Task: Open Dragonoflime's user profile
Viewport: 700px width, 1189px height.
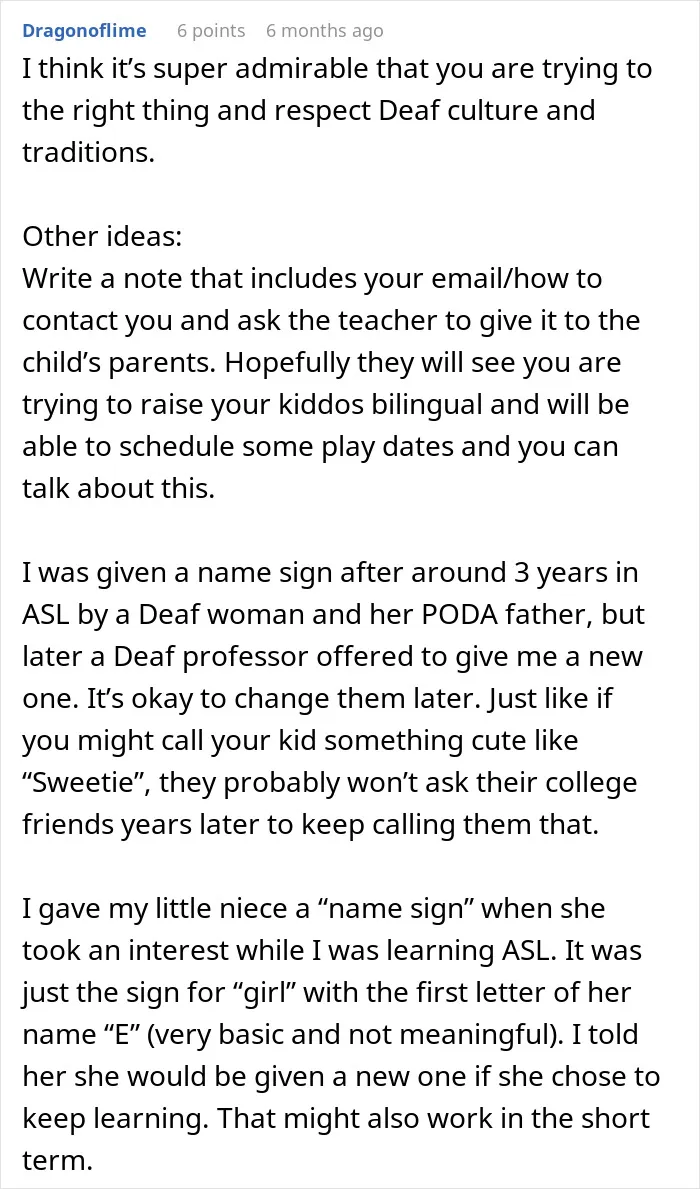Action: (84, 31)
